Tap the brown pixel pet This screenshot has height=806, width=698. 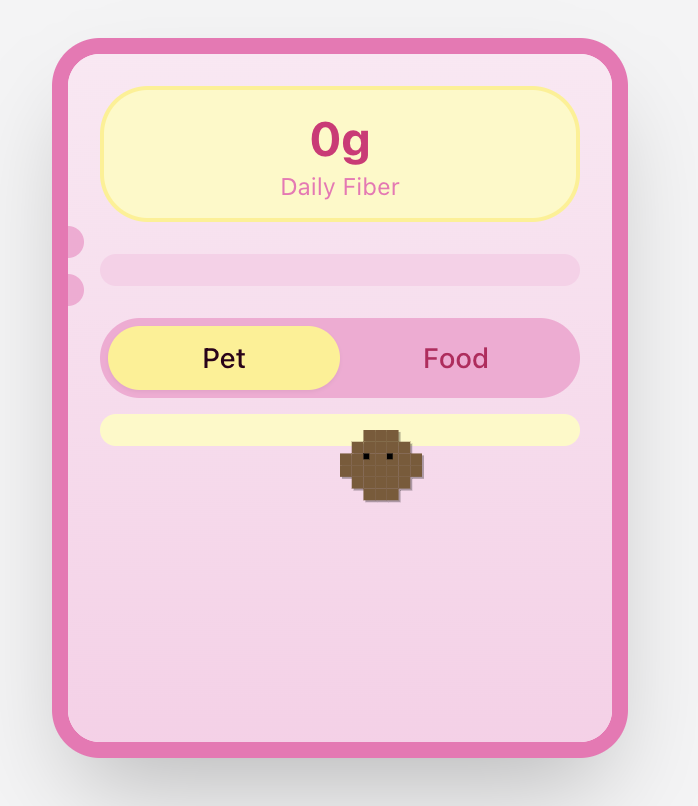381,465
